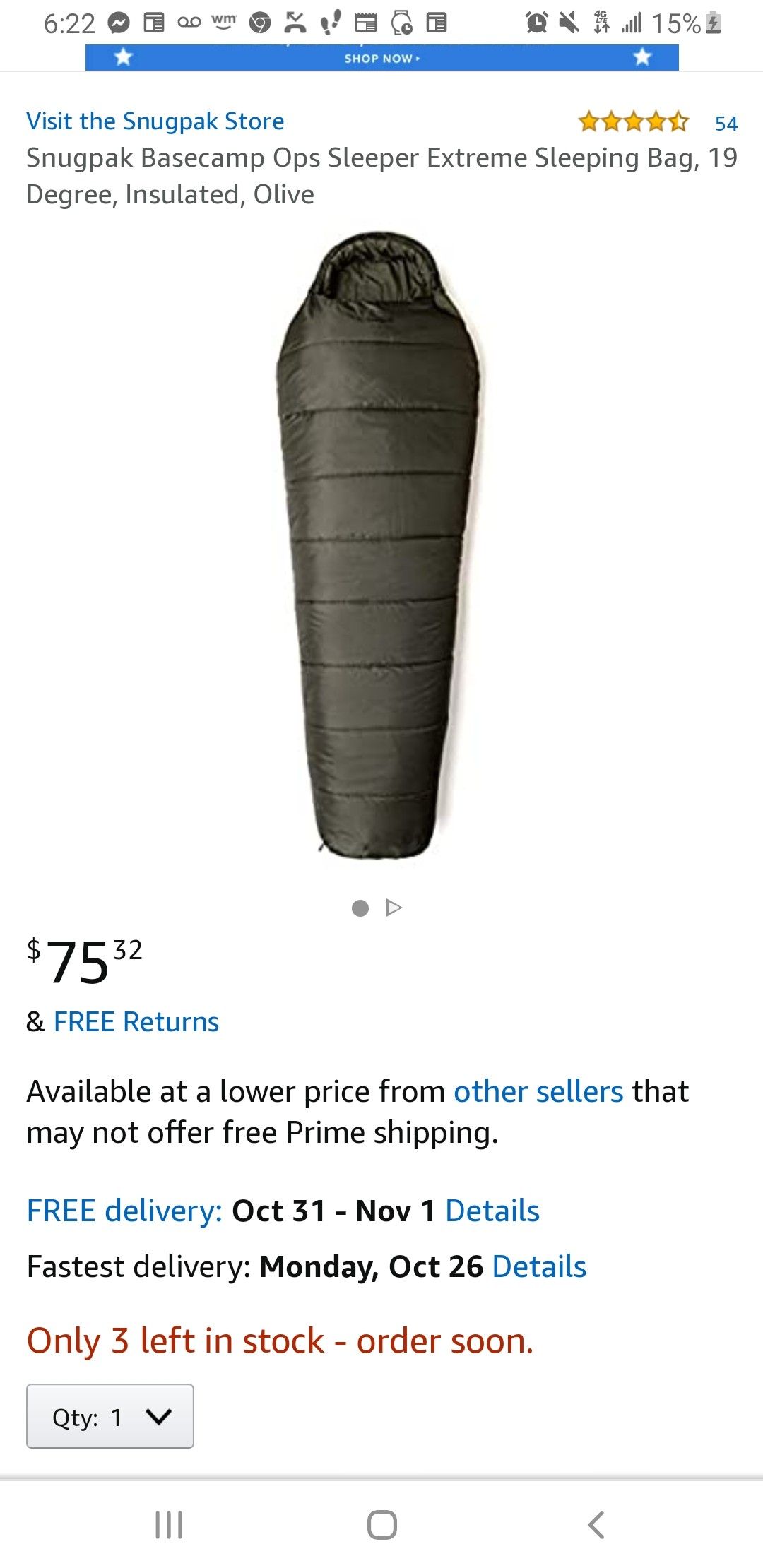This screenshot has height=1568, width=763.
Task: Open Details for fastest delivery Monday
Action: tap(540, 1266)
